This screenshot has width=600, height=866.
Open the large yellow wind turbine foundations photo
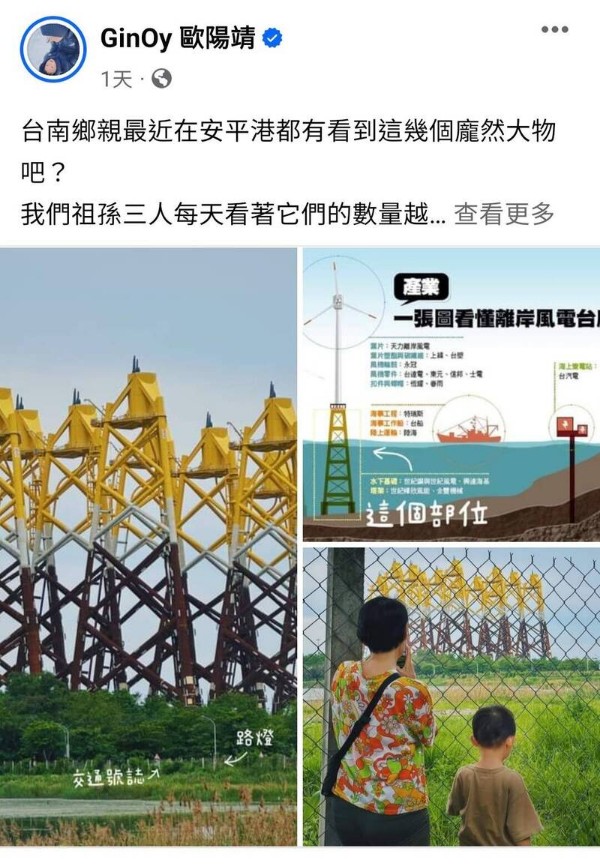pyautogui.click(x=148, y=545)
